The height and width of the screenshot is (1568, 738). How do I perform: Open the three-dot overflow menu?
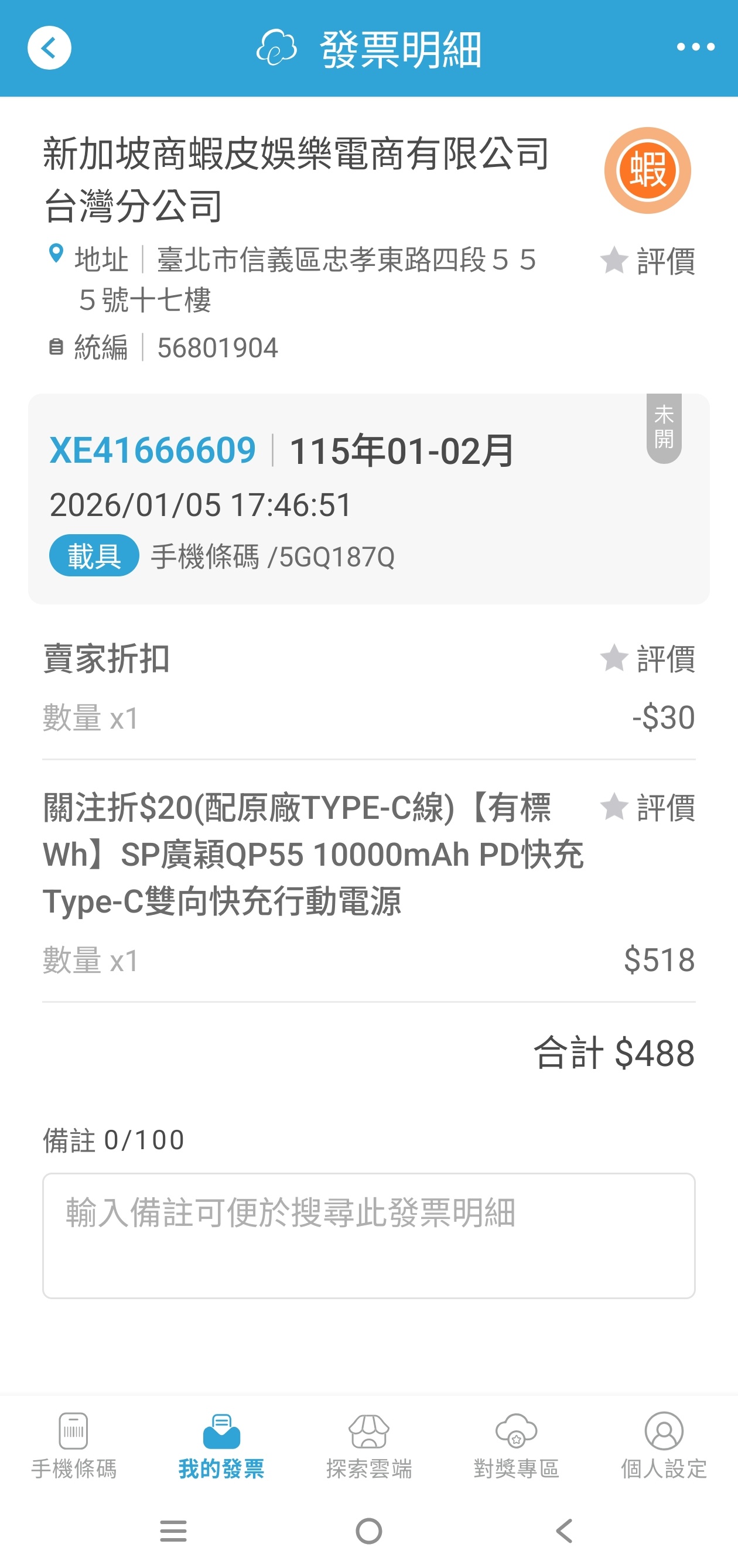pos(695,47)
